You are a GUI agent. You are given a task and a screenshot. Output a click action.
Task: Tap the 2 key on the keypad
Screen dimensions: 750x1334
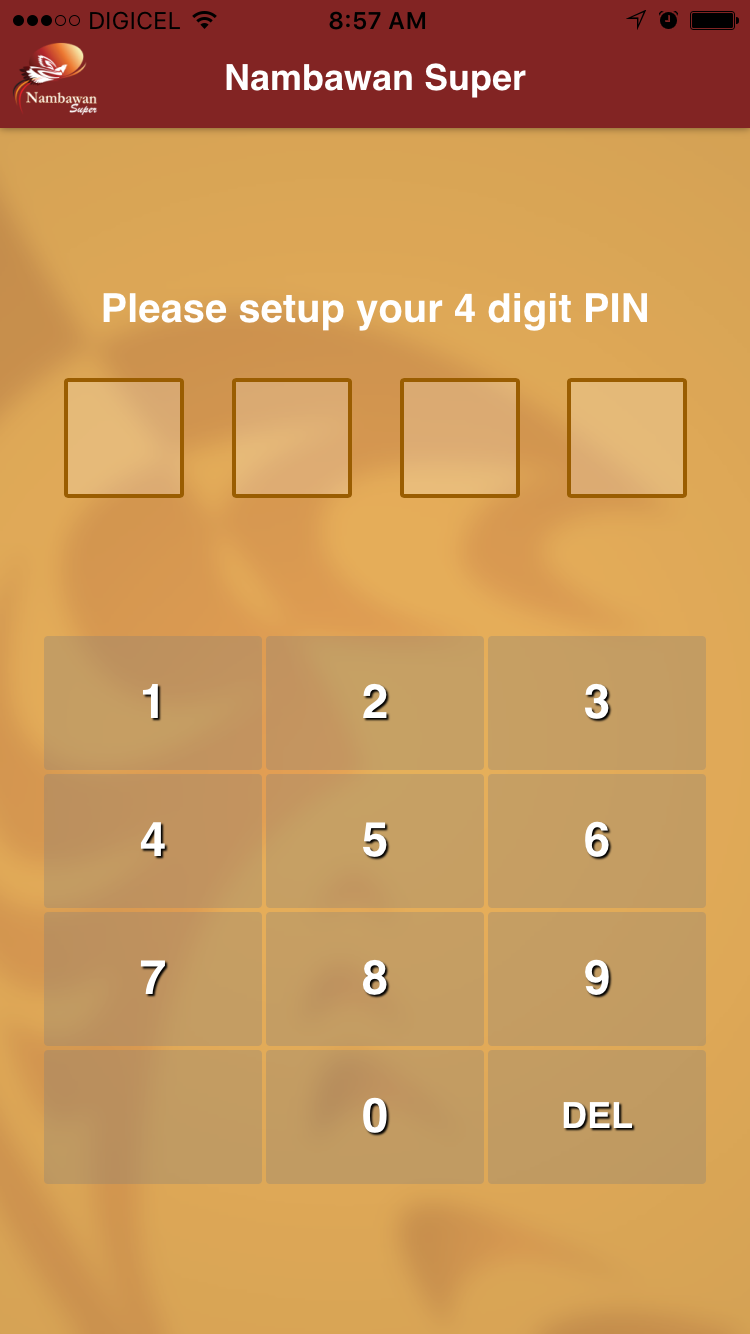click(375, 703)
